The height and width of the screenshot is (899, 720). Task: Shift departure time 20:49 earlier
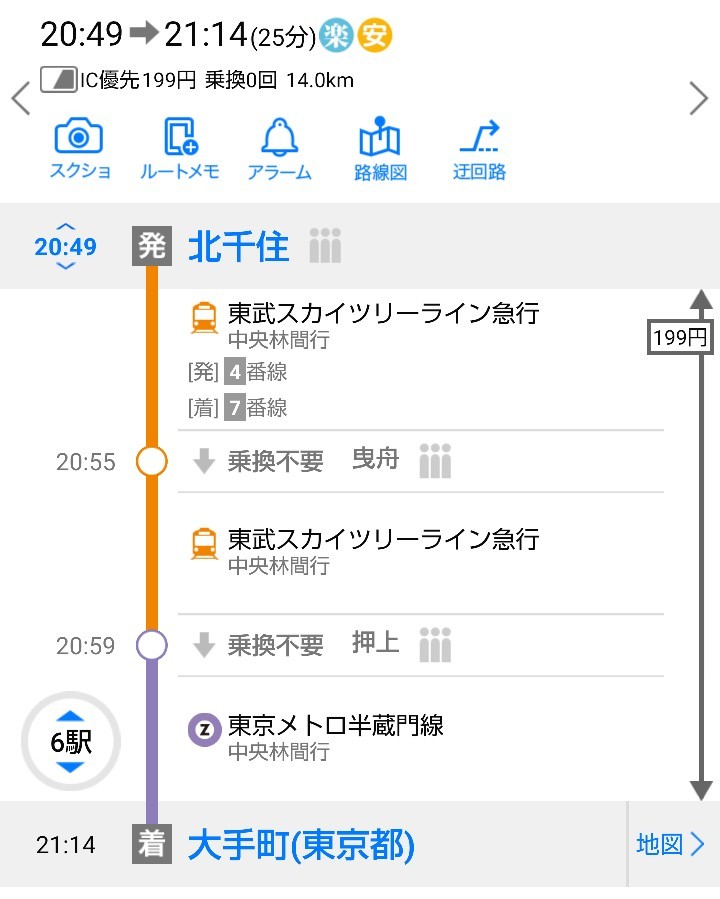66,226
